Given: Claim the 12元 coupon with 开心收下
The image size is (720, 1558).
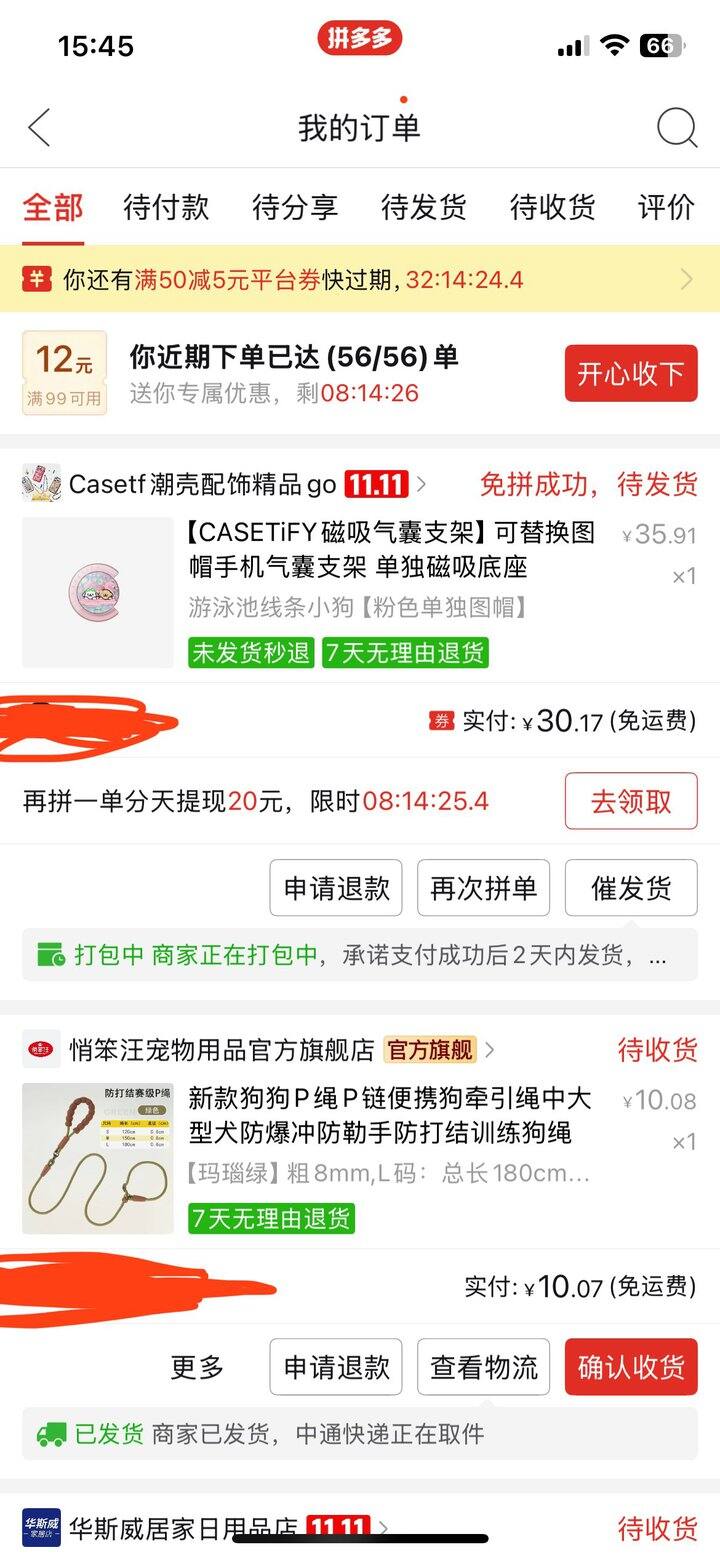Looking at the screenshot, I should point(630,373).
